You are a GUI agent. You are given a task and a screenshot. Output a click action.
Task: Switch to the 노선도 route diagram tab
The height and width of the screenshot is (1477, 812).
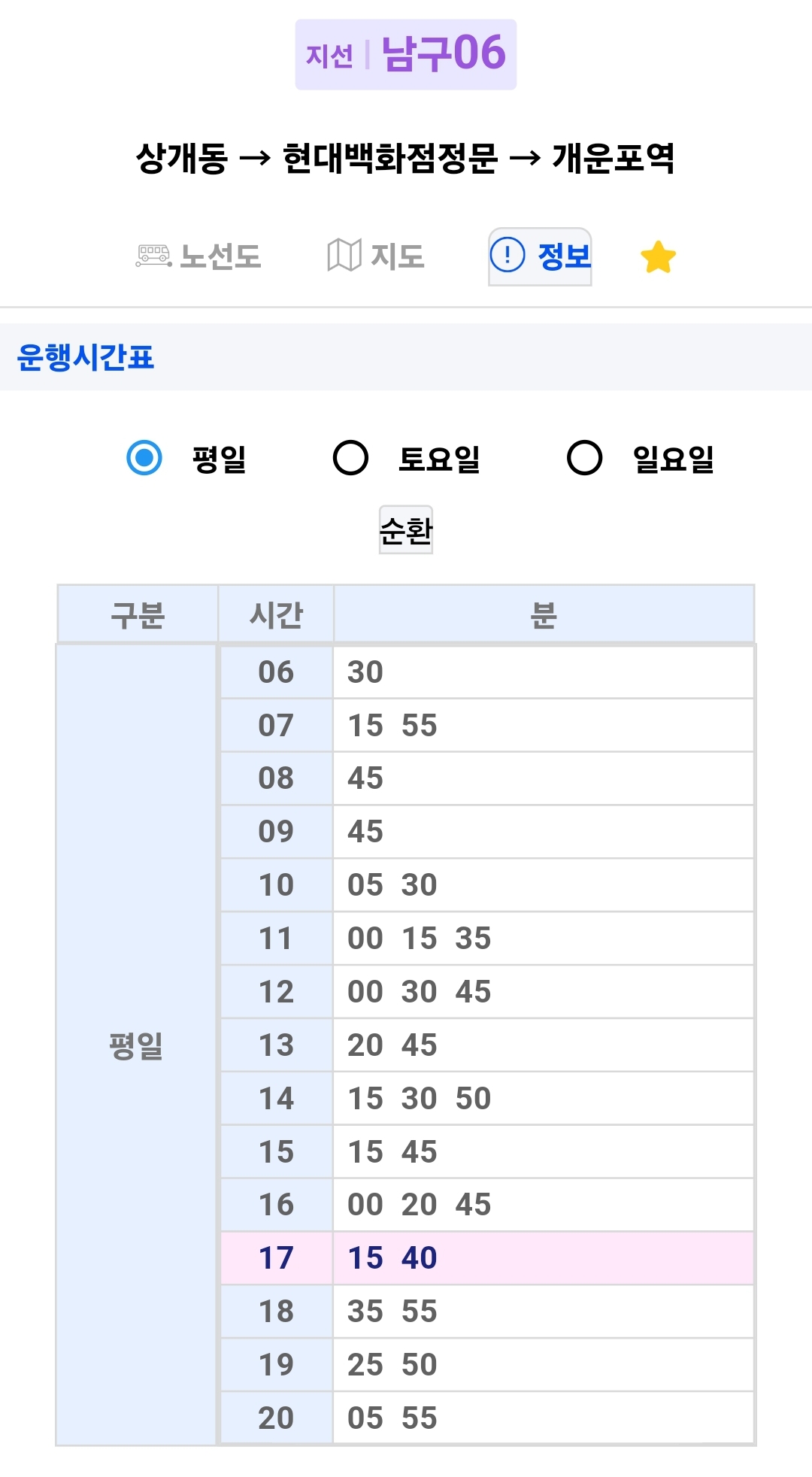(x=198, y=256)
